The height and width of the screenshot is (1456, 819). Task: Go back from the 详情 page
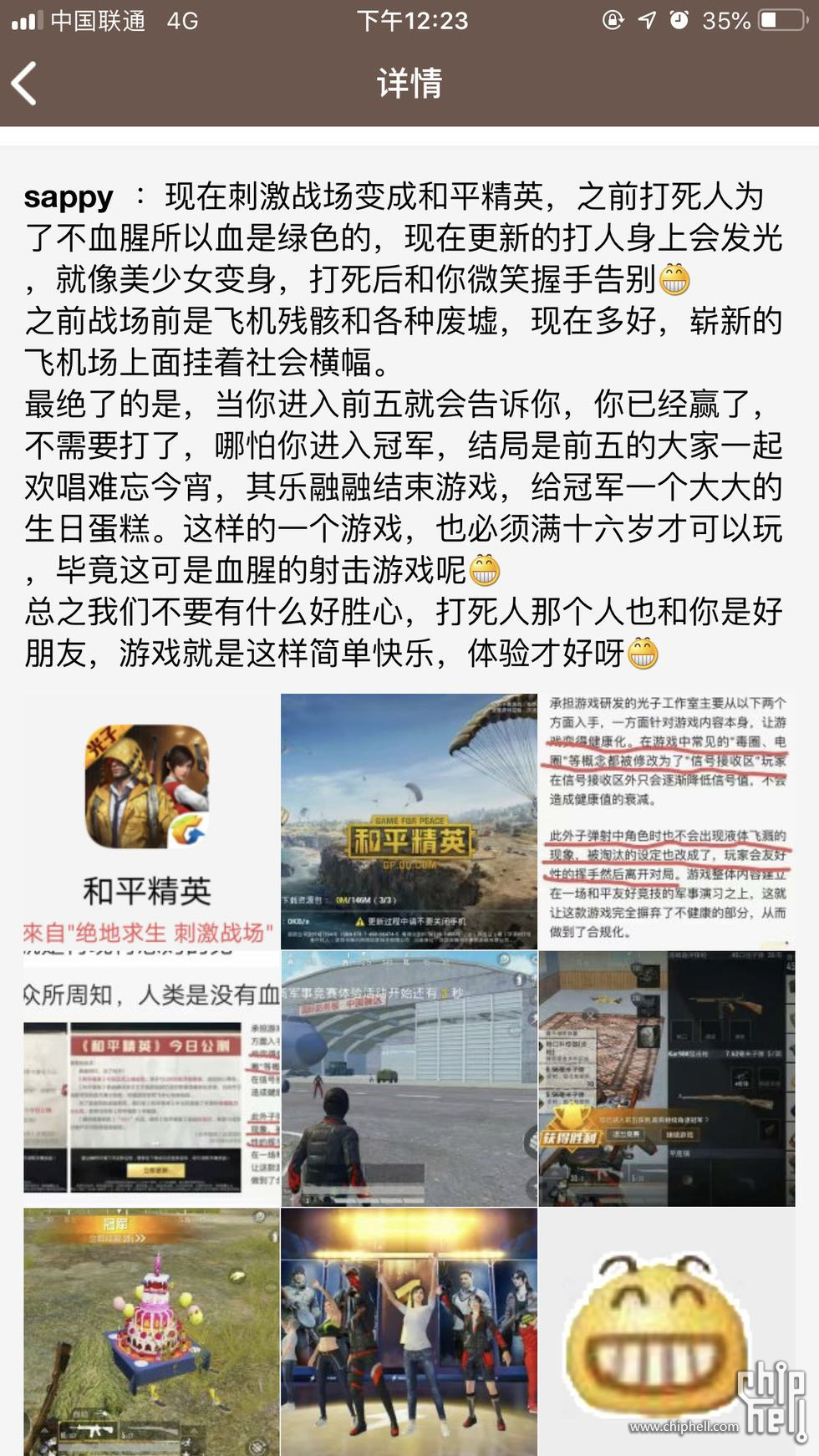coord(25,84)
